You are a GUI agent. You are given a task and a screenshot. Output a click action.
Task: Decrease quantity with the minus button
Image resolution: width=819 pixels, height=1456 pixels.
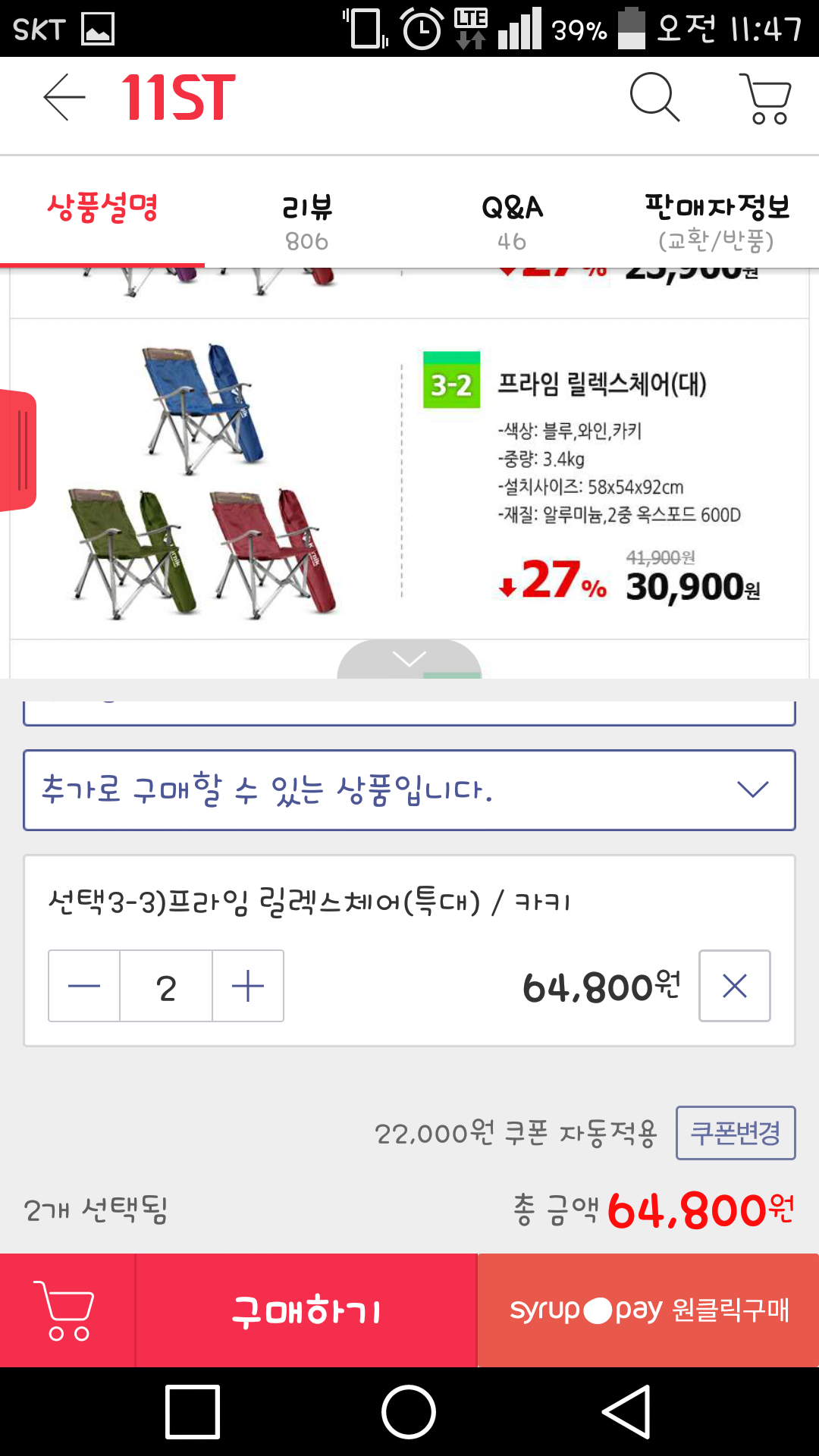pyautogui.click(x=84, y=986)
